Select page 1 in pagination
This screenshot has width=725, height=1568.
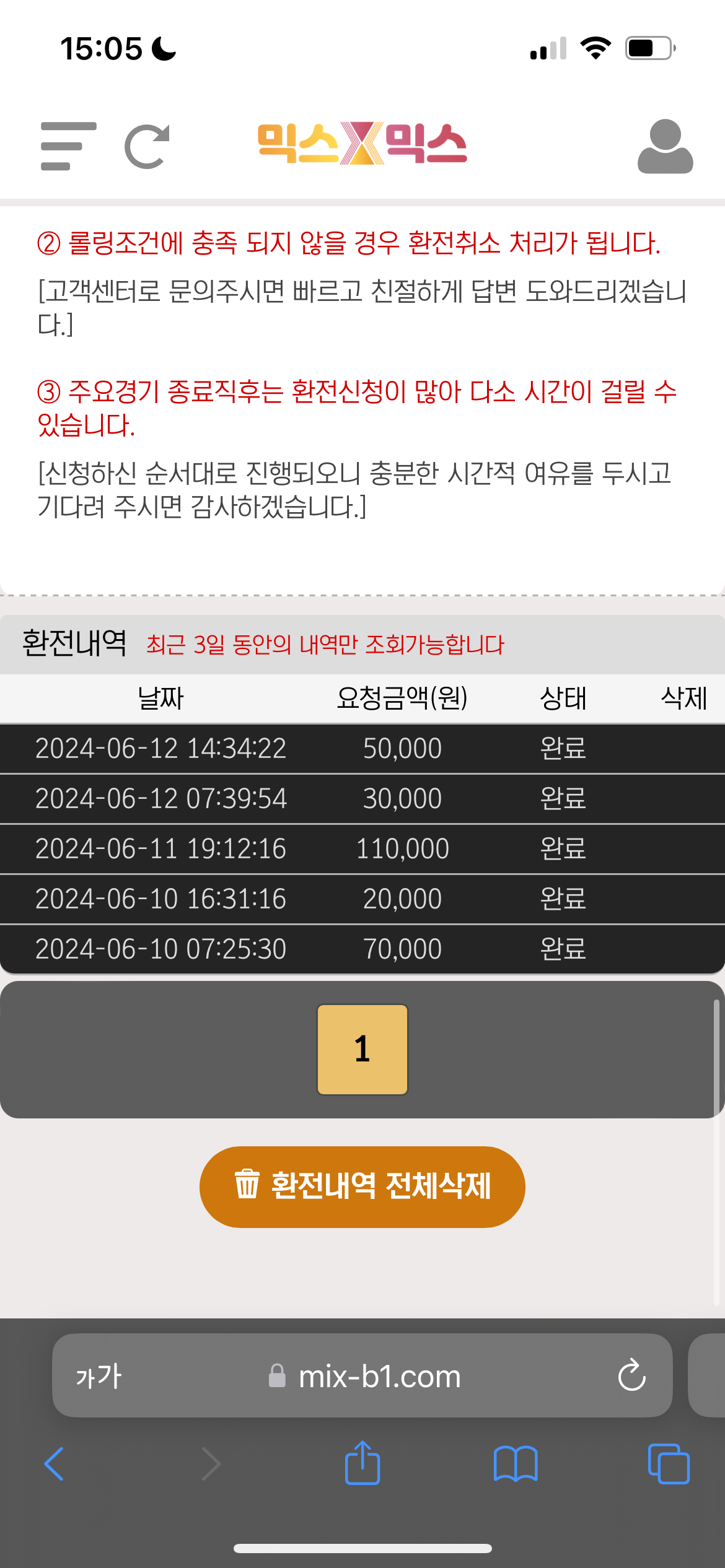pyautogui.click(x=362, y=1049)
